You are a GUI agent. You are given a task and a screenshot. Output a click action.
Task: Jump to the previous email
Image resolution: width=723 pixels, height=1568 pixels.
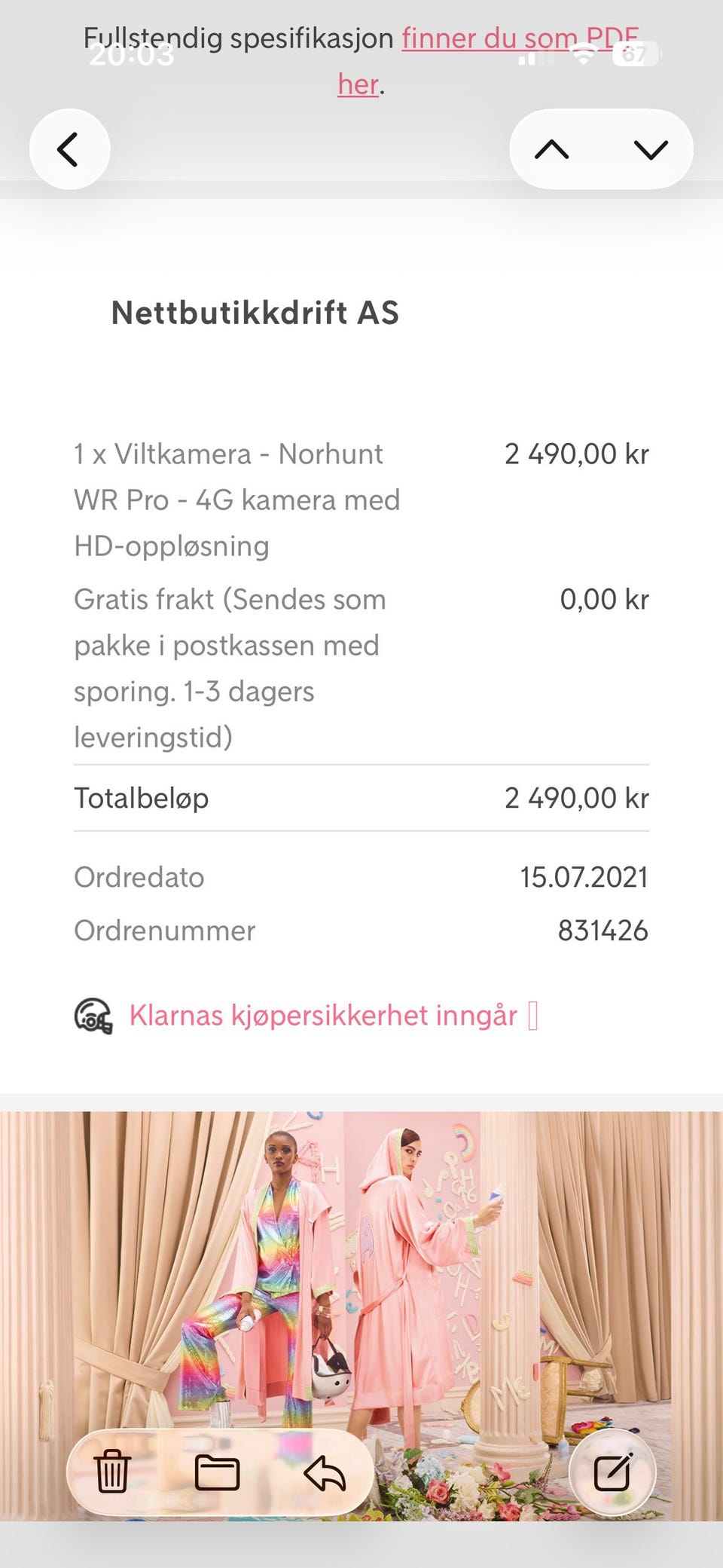click(552, 149)
